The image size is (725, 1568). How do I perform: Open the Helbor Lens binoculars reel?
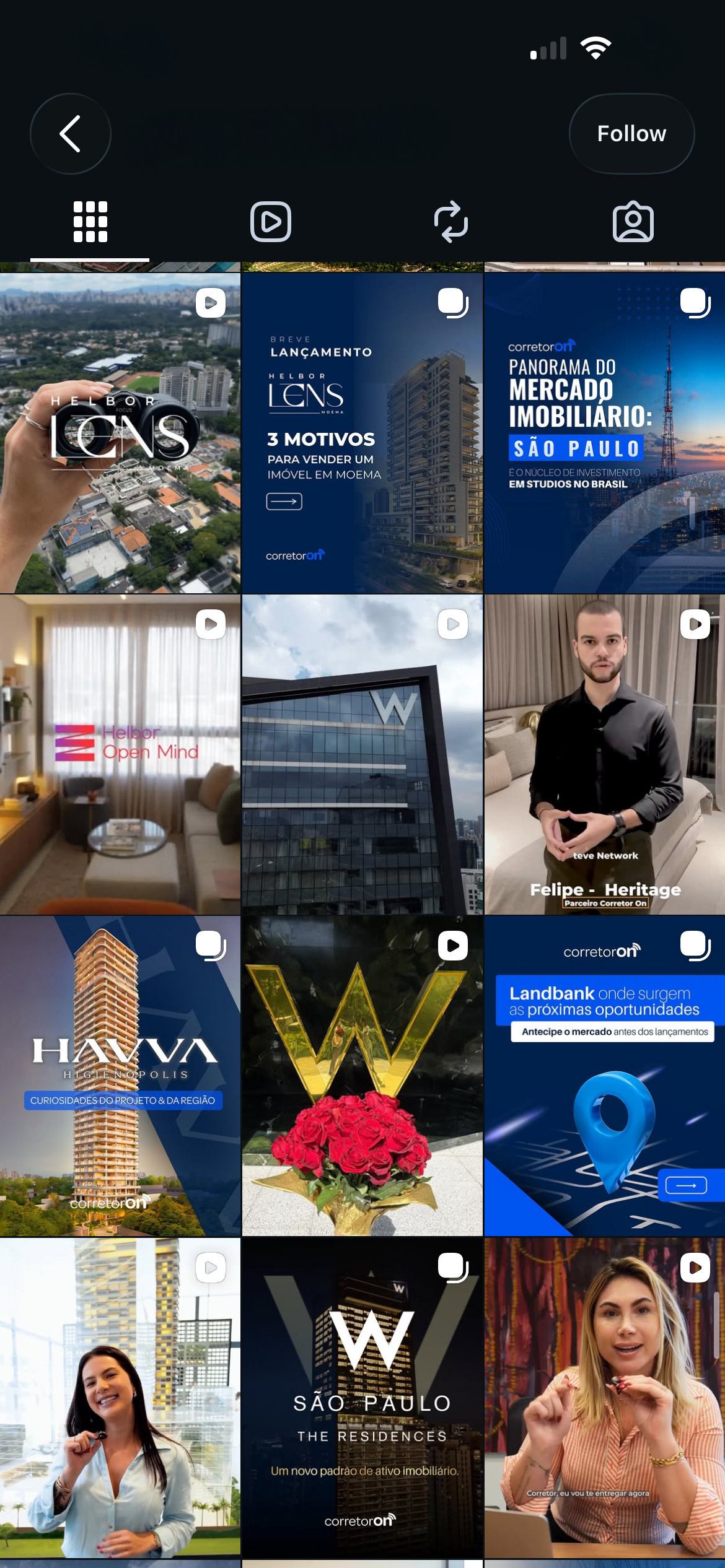[x=120, y=433]
